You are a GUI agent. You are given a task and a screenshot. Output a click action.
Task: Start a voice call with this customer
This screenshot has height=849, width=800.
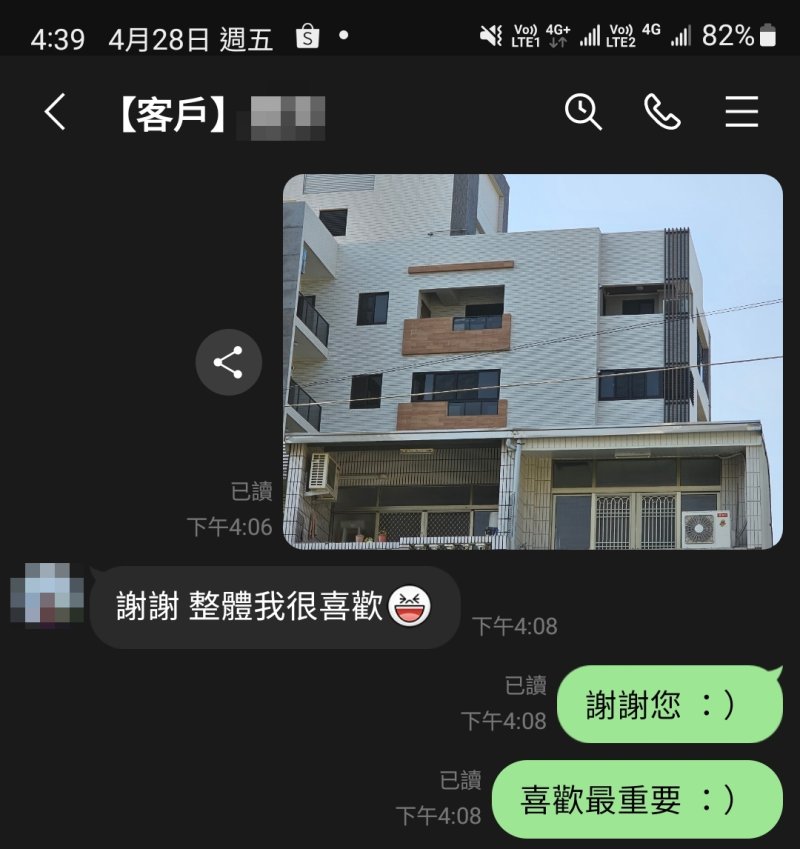pos(661,112)
